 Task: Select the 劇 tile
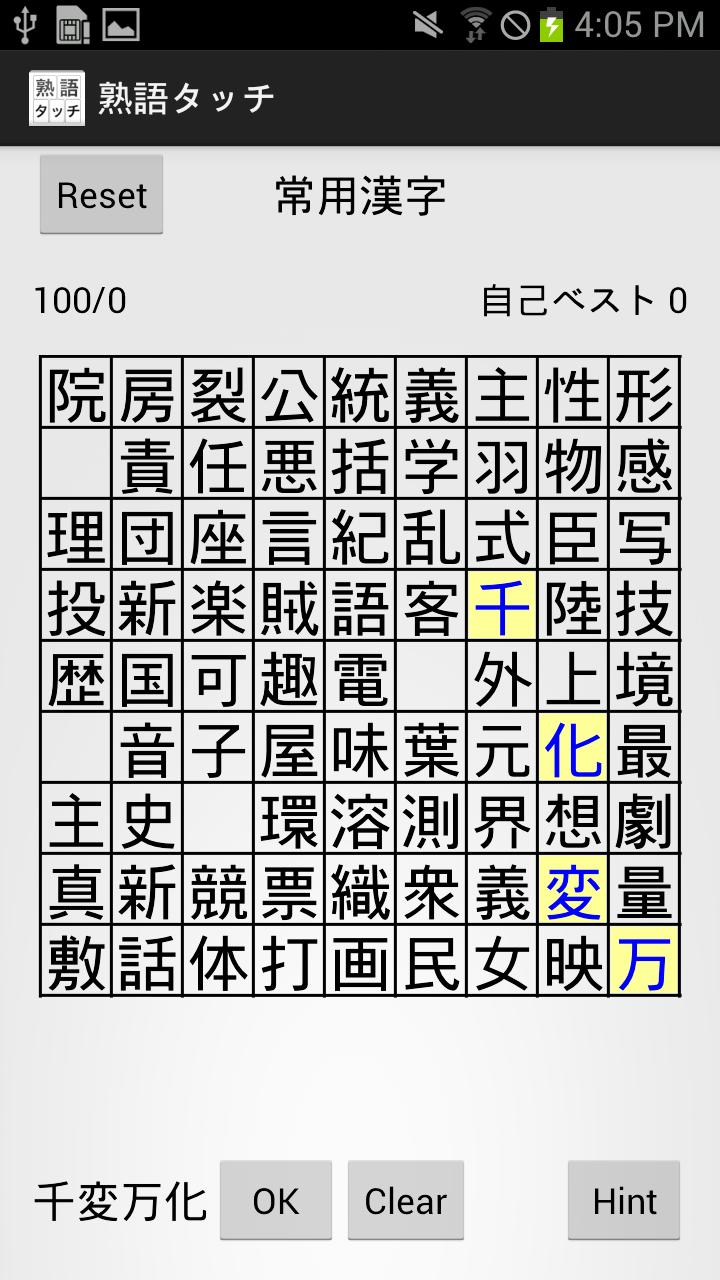point(644,819)
